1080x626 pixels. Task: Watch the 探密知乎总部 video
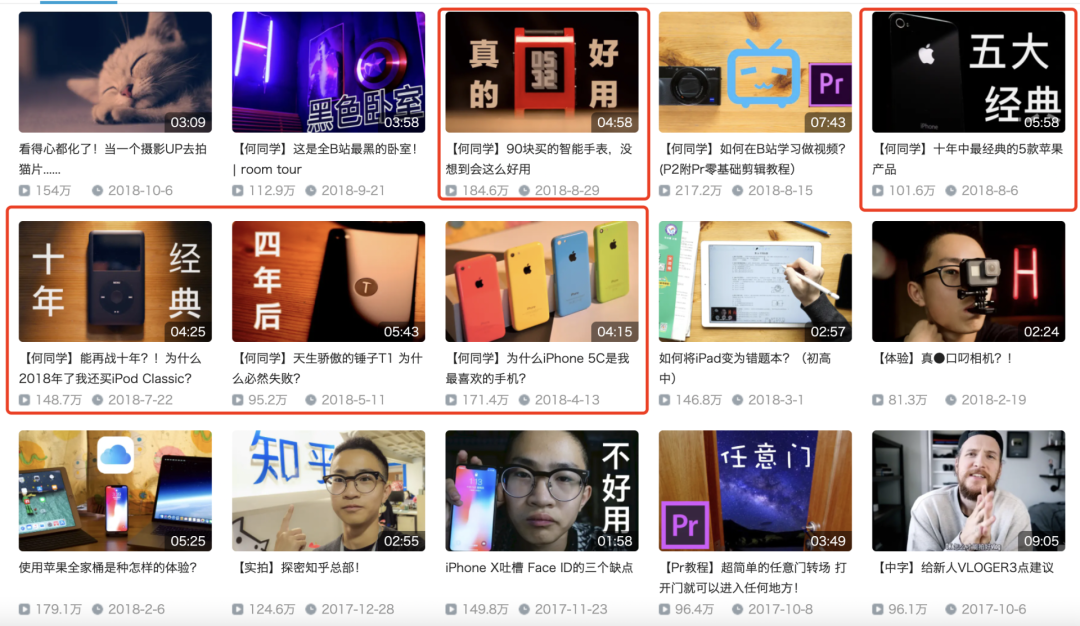pos(328,491)
